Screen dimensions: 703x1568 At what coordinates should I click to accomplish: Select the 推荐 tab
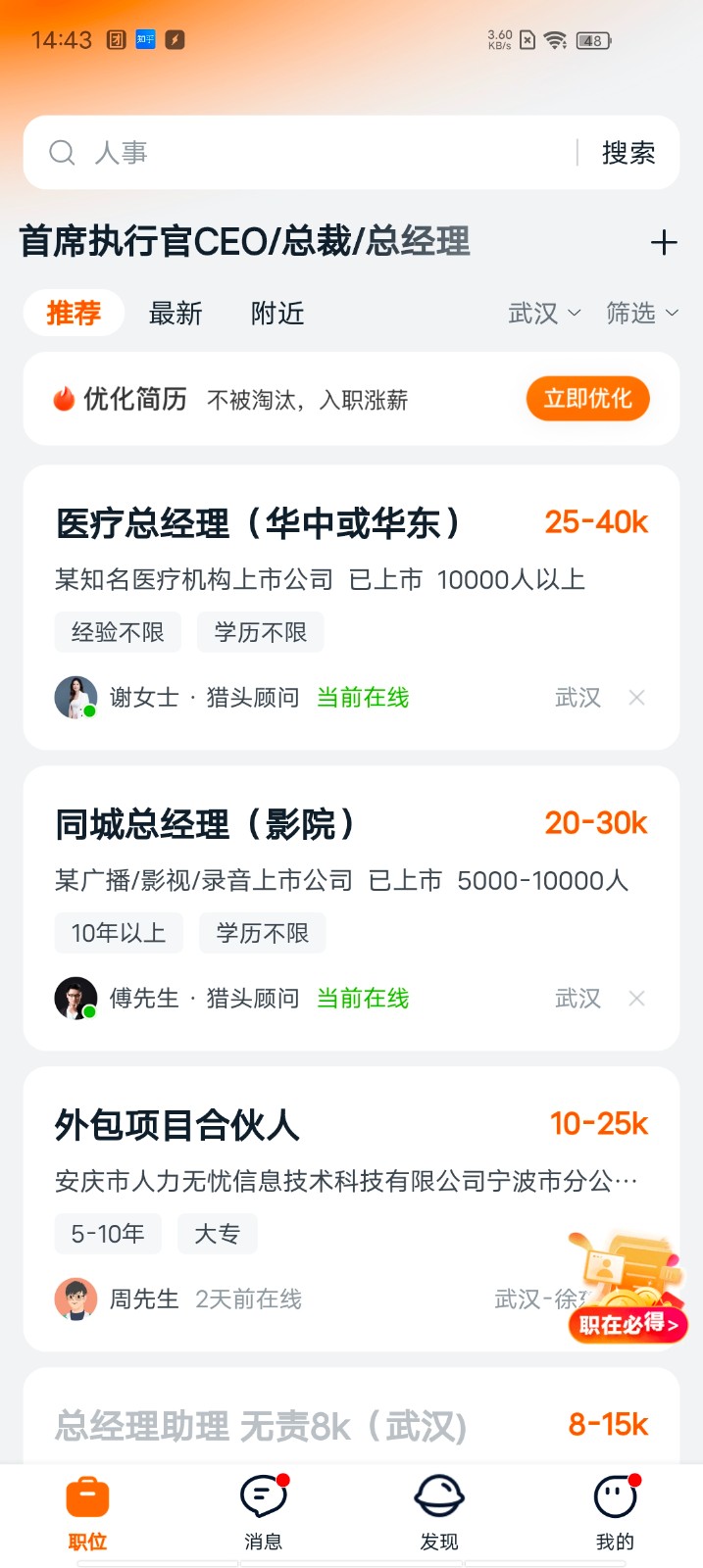tap(74, 314)
